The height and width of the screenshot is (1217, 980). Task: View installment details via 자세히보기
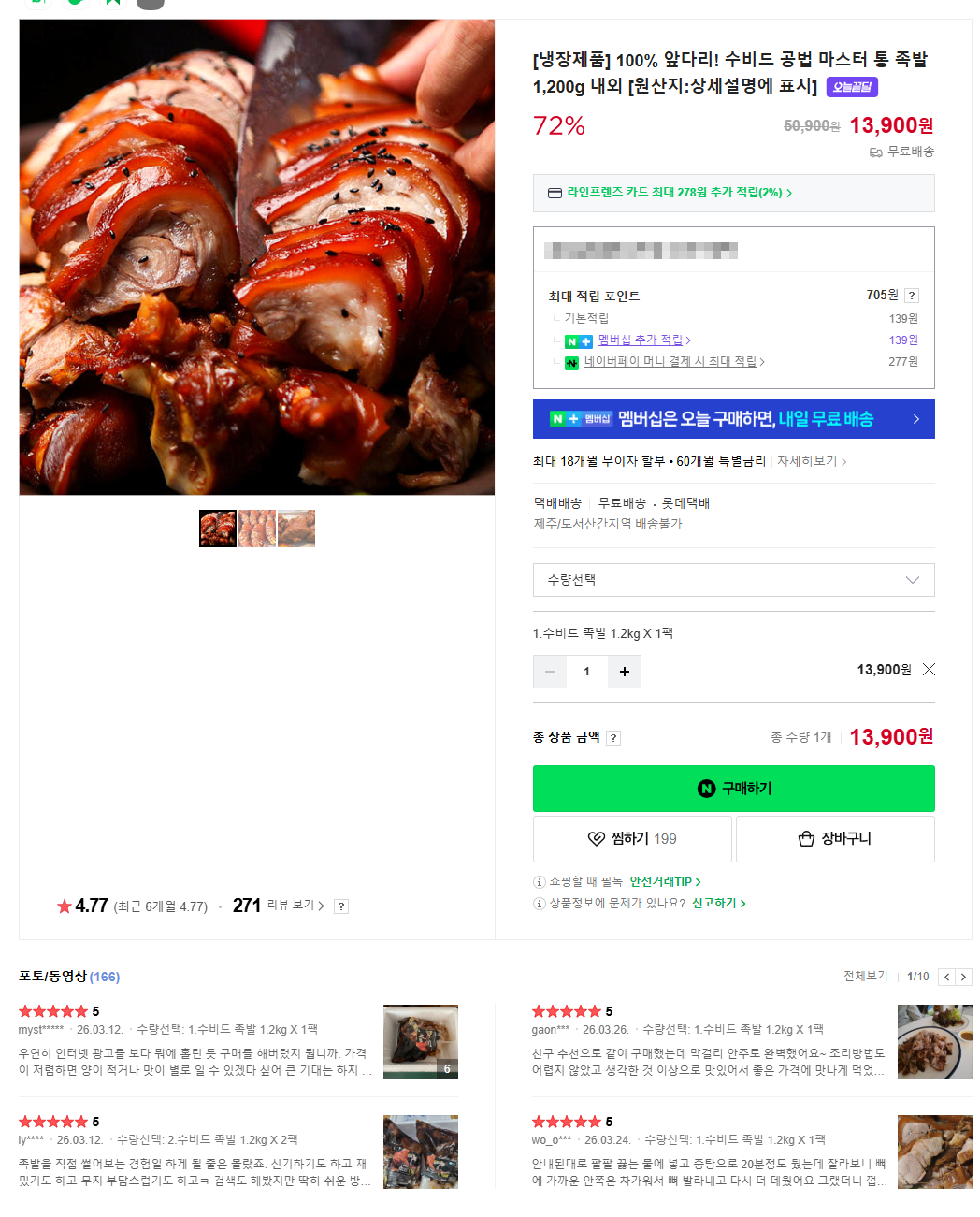point(811,461)
